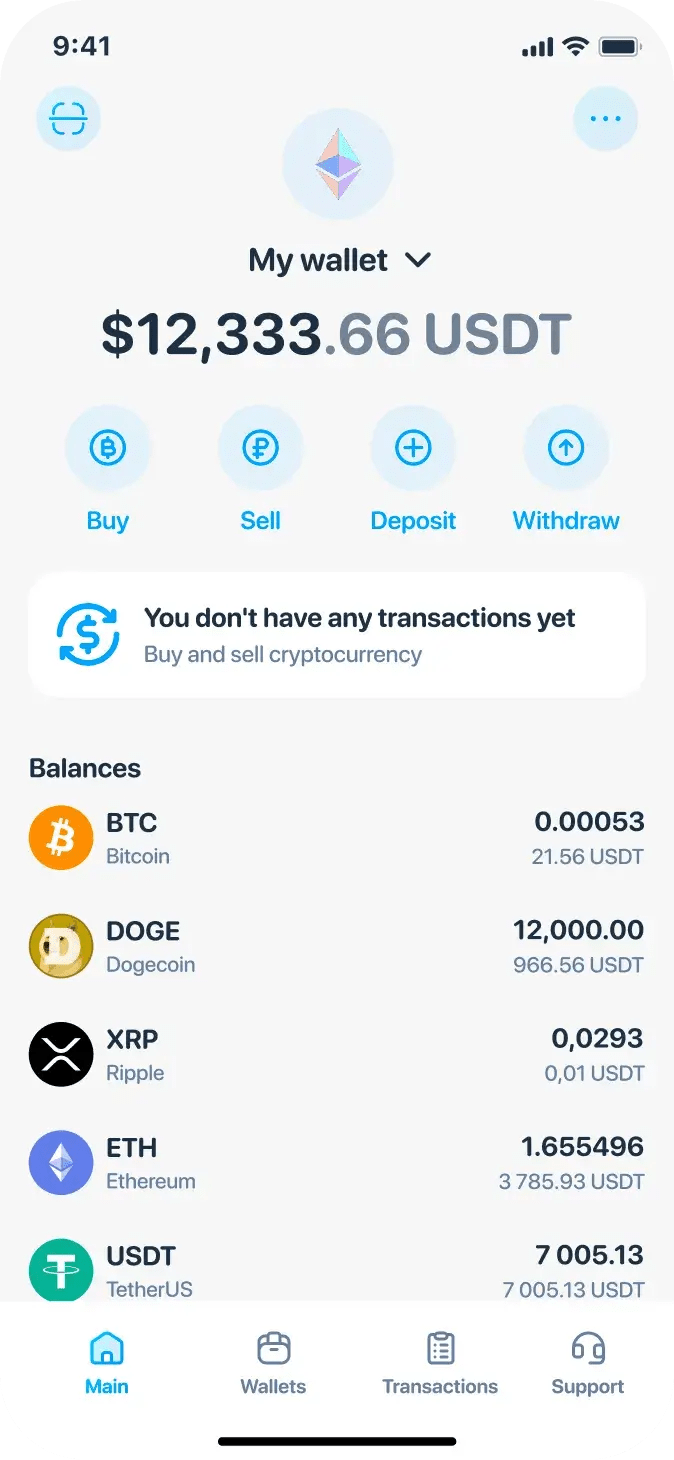The width and height of the screenshot is (674, 1460).
Task: Tap the Buy button
Action: 108,450
